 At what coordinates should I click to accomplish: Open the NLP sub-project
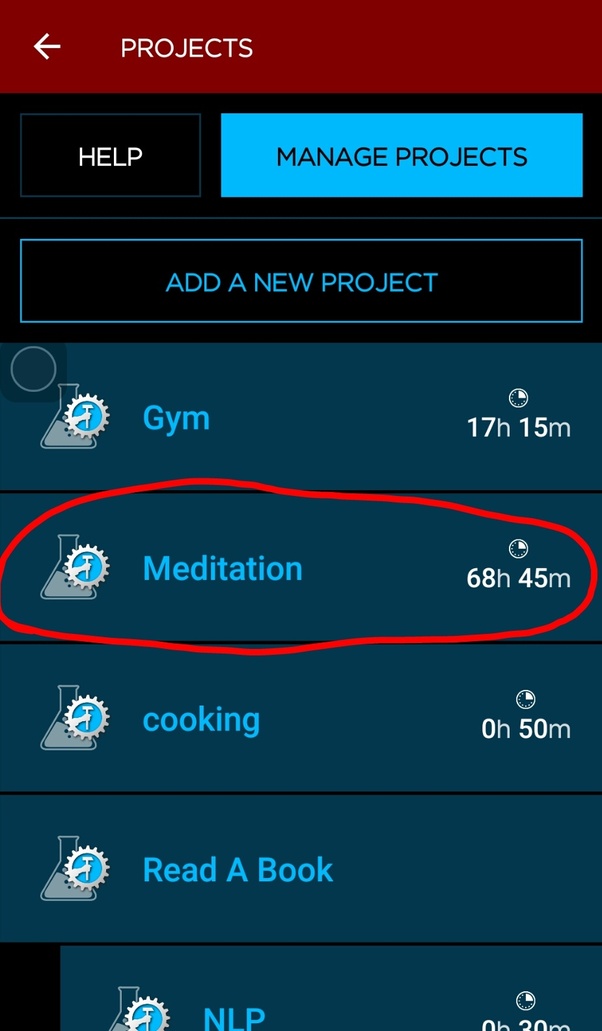coord(235,1015)
